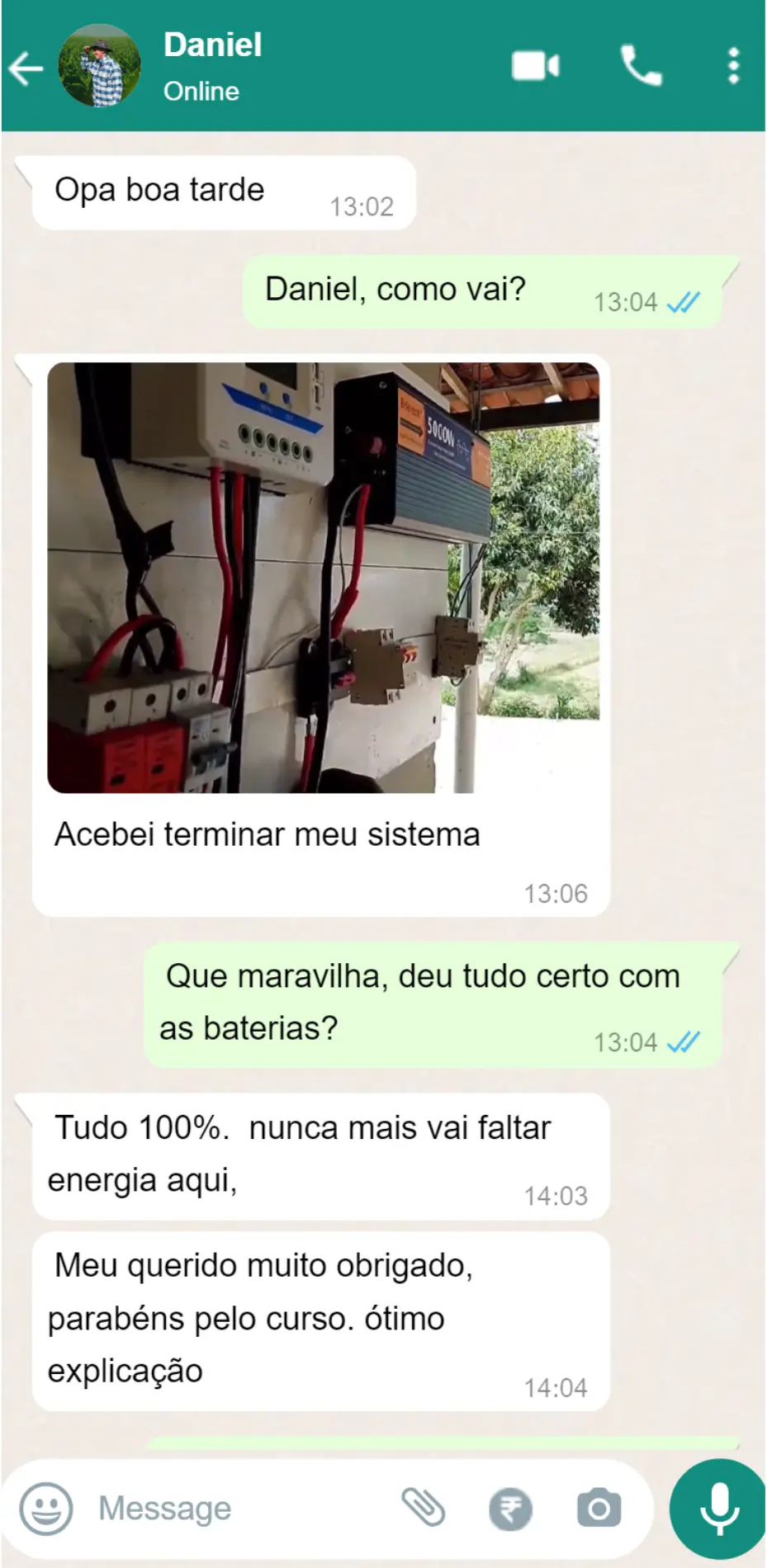Viewport: 767px width, 1568px height.
Task: Open the rupee payment option
Action: pyautogui.click(x=510, y=1509)
